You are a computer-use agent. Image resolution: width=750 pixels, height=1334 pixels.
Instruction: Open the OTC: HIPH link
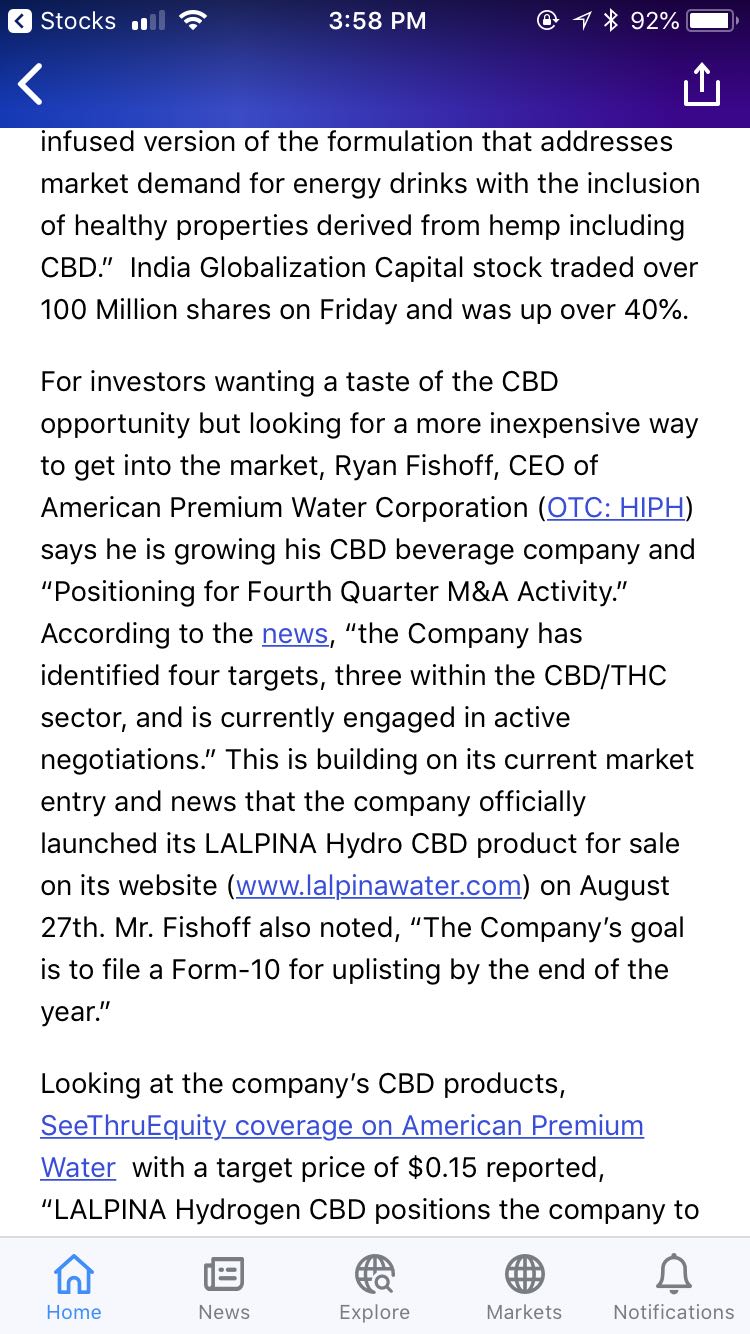[616, 507]
